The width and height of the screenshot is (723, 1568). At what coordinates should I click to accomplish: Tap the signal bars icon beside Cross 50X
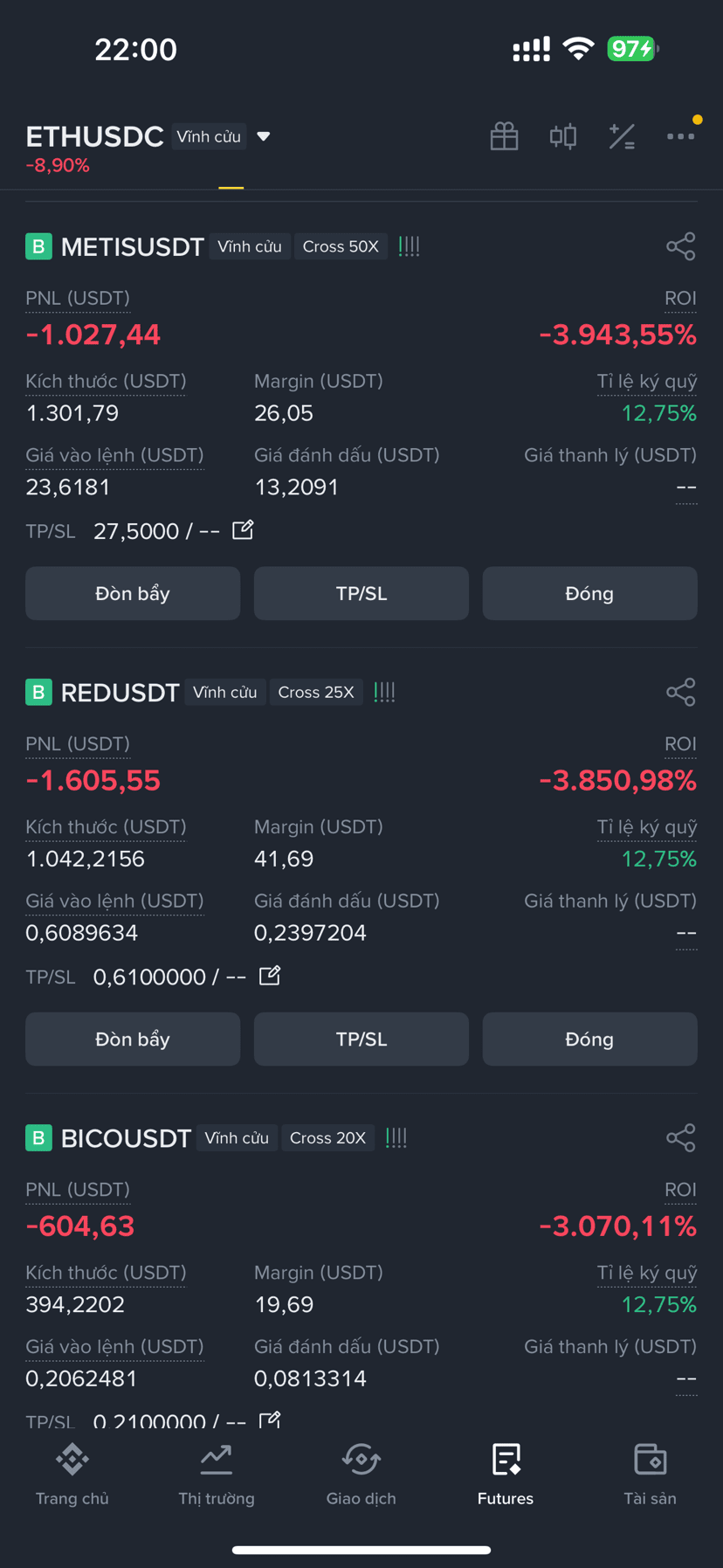click(x=408, y=246)
